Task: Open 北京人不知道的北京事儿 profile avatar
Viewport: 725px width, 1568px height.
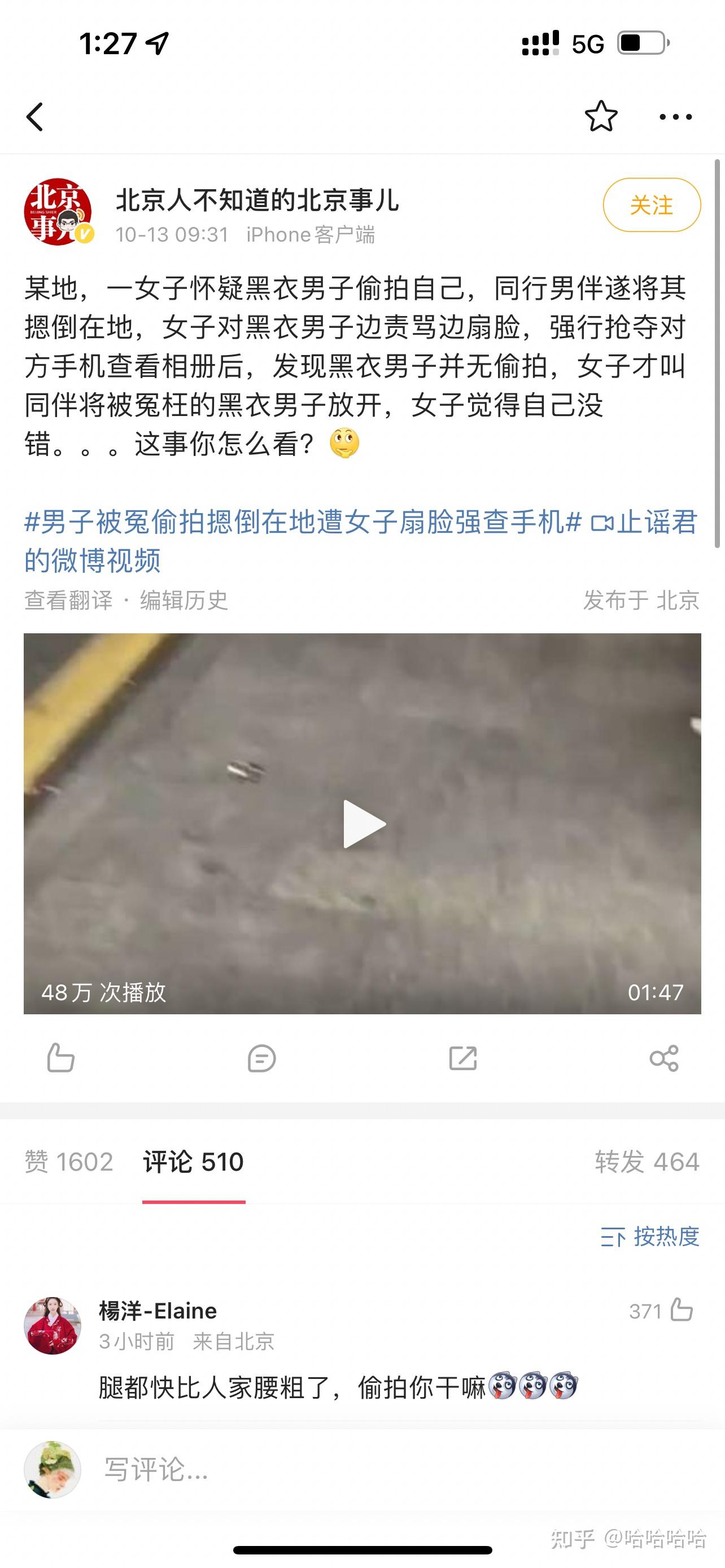Action: click(x=58, y=212)
